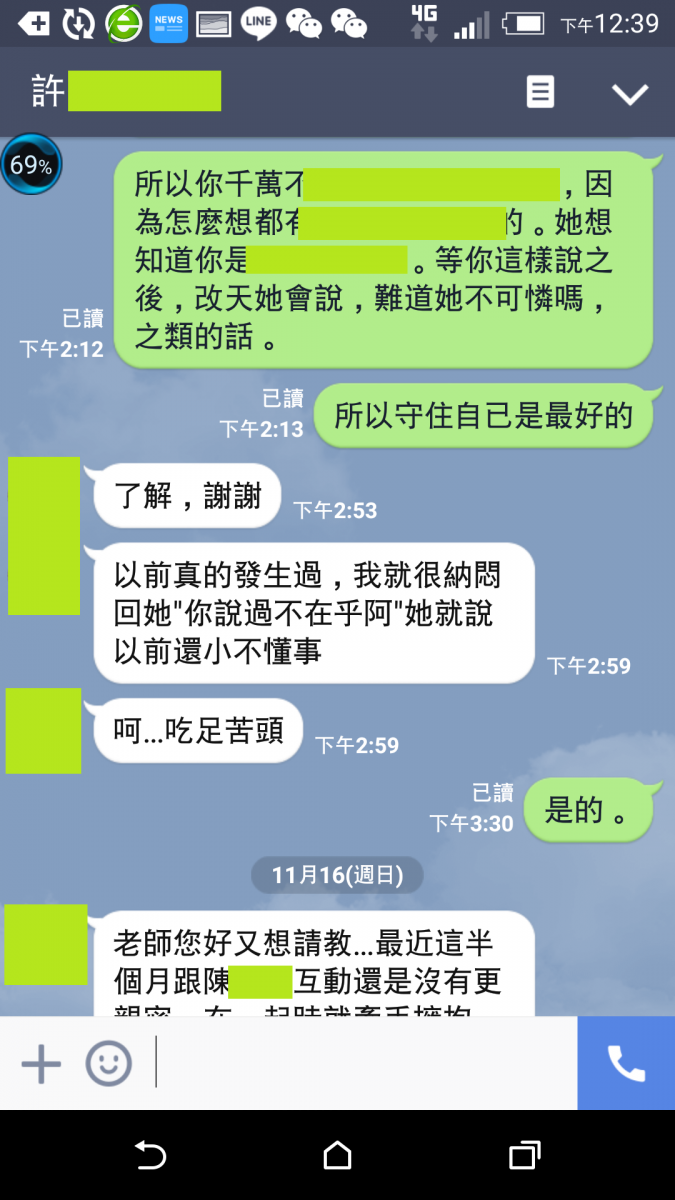Open the chat notes icon
675x1200 pixels.
[x=540, y=93]
